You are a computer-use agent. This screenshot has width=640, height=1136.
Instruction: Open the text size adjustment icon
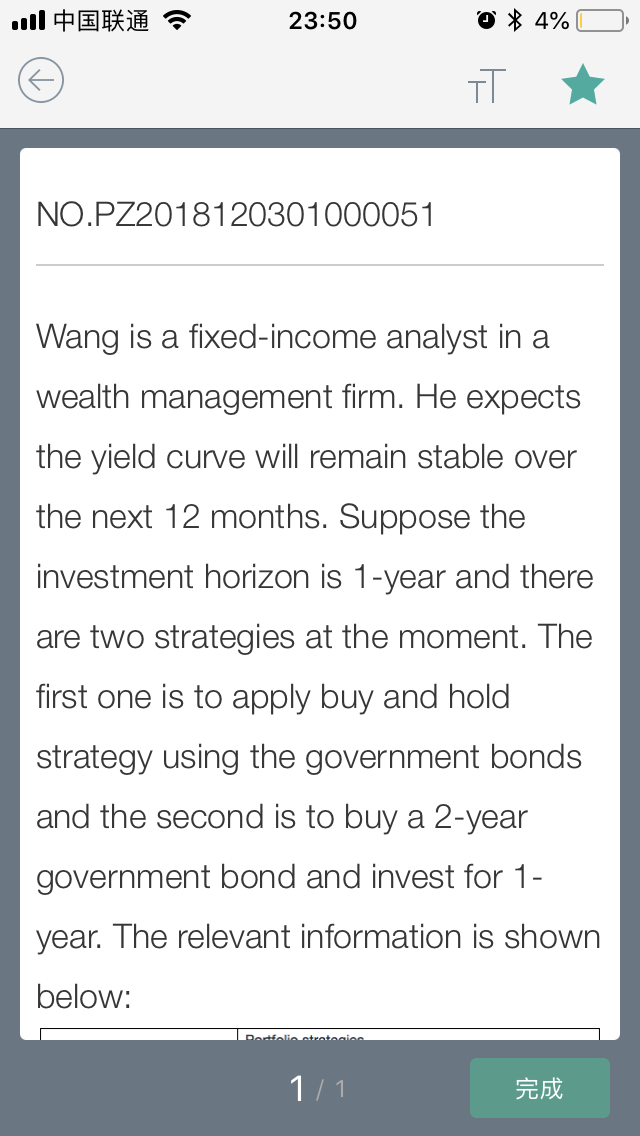point(486,85)
